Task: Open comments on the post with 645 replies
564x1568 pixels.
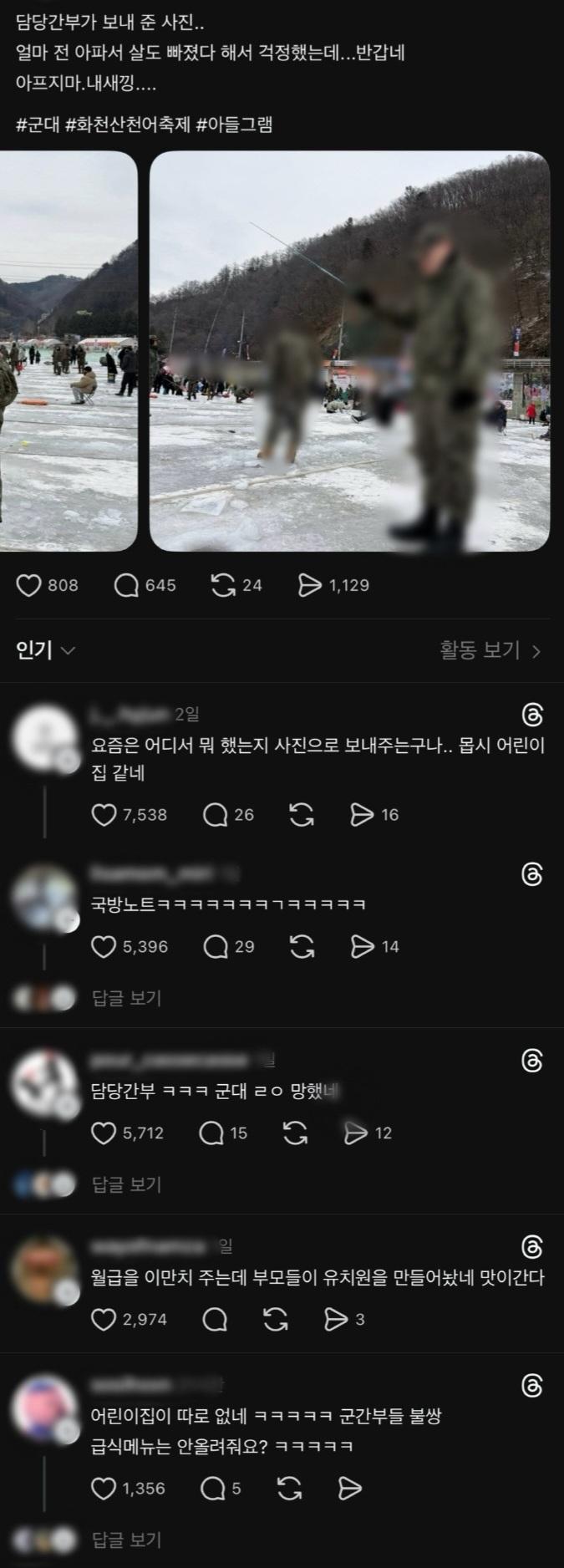Action: coord(126,585)
